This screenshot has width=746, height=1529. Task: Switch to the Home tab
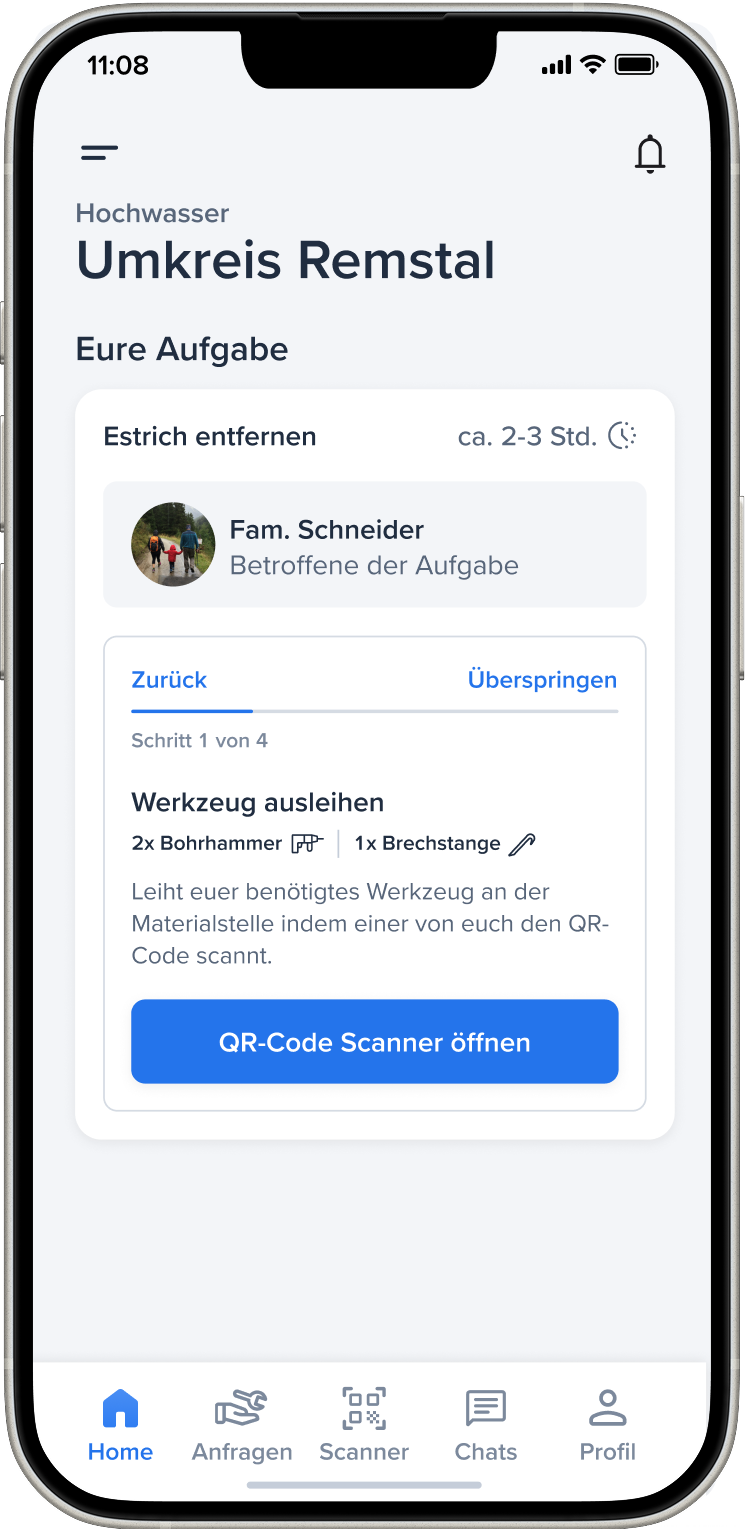(x=120, y=1425)
